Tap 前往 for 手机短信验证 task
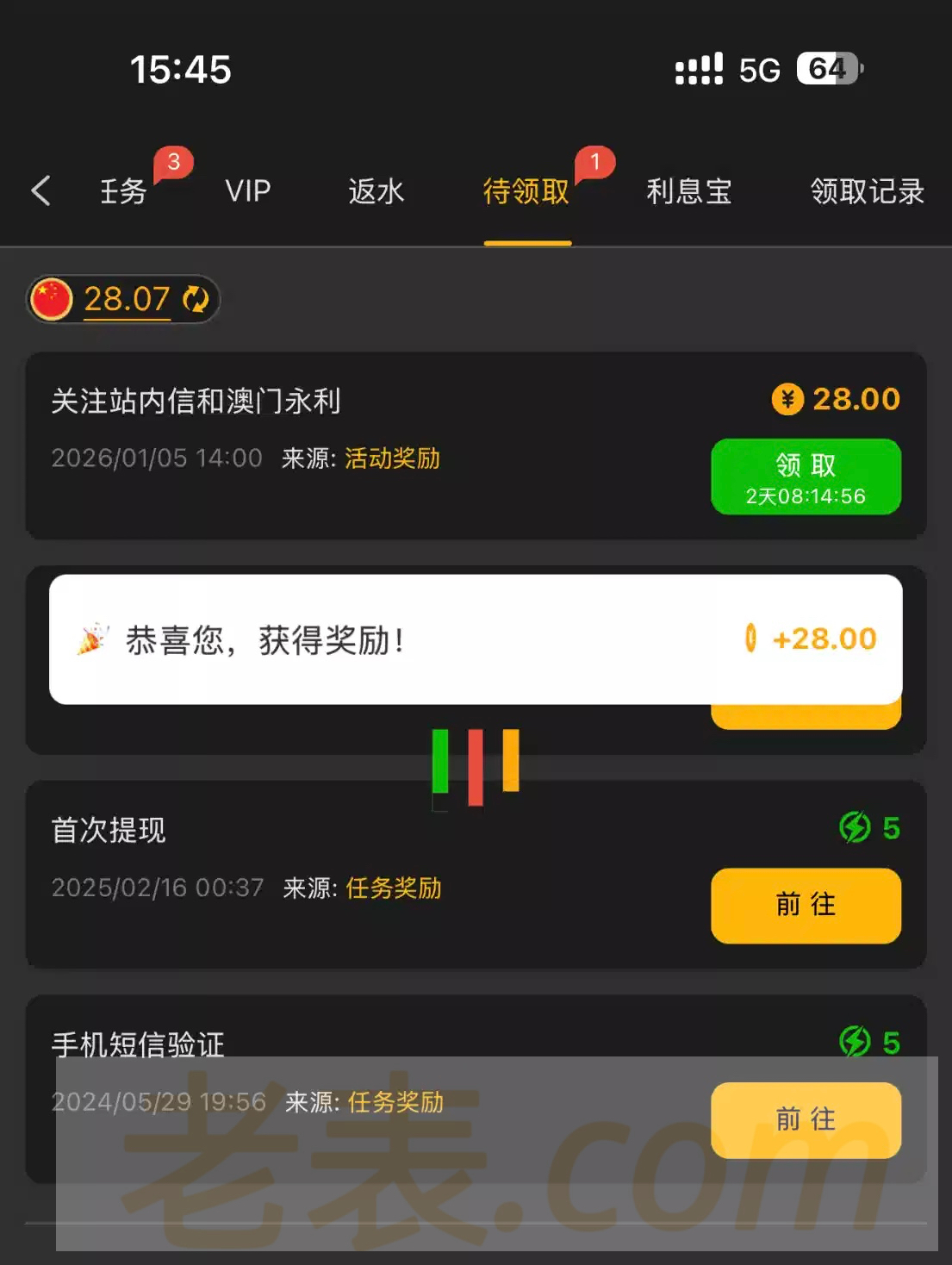Viewport: 952px width, 1265px height. tap(806, 1119)
